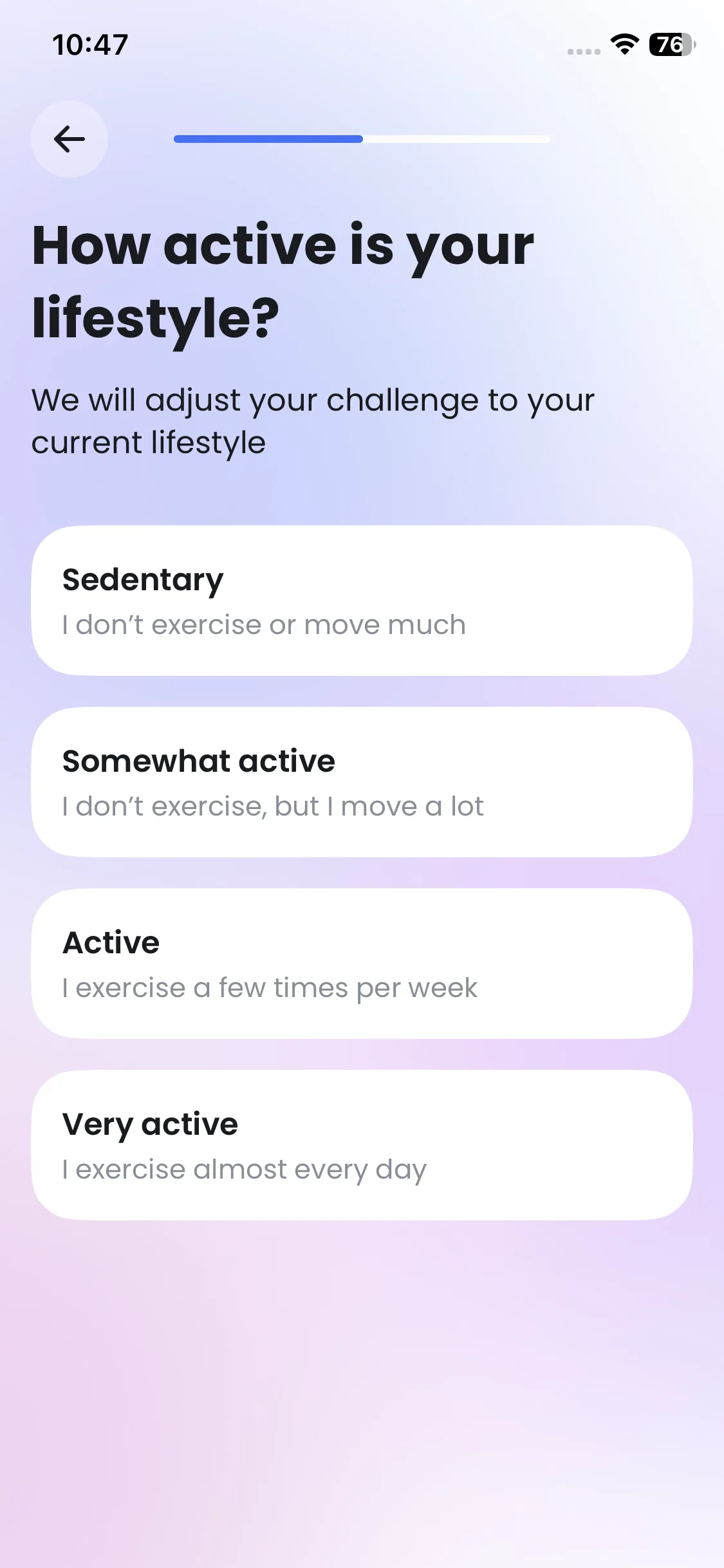Select the Very active lifestyle option

[x=362, y=1145]
